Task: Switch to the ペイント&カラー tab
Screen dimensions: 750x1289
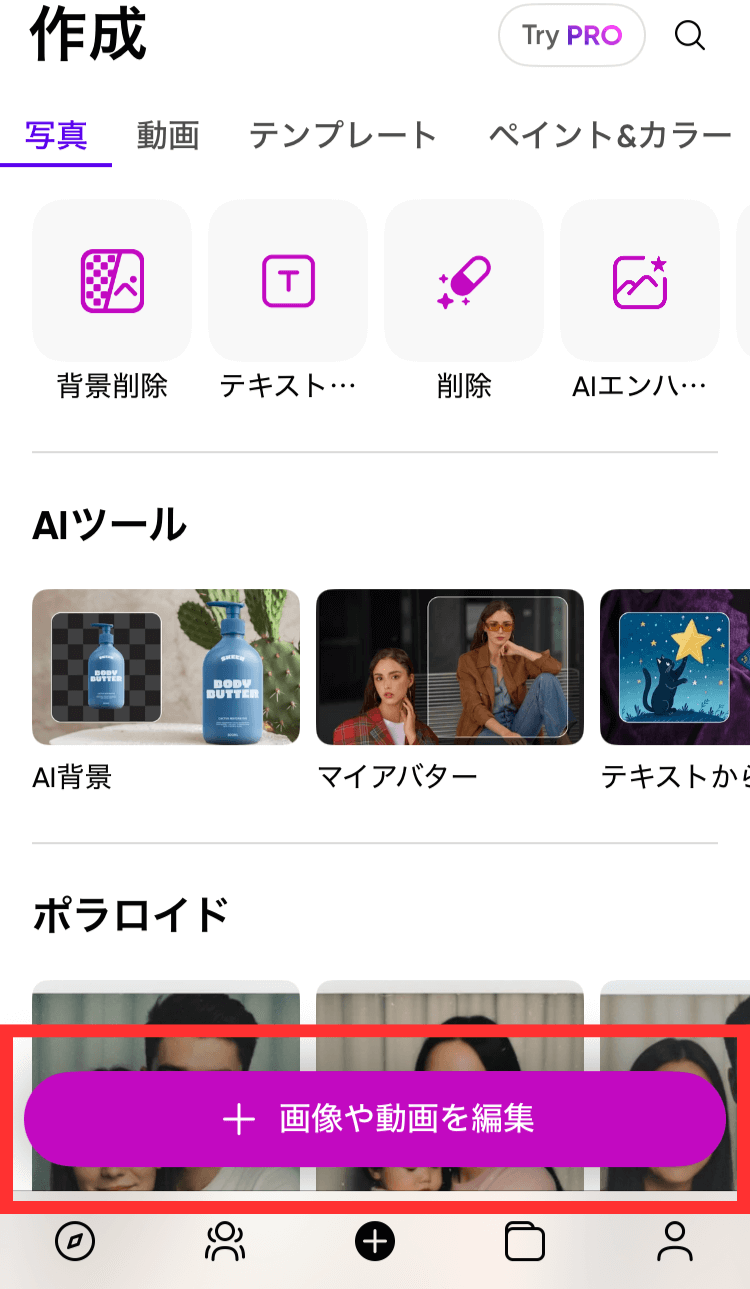Action: tap(611, 135)
